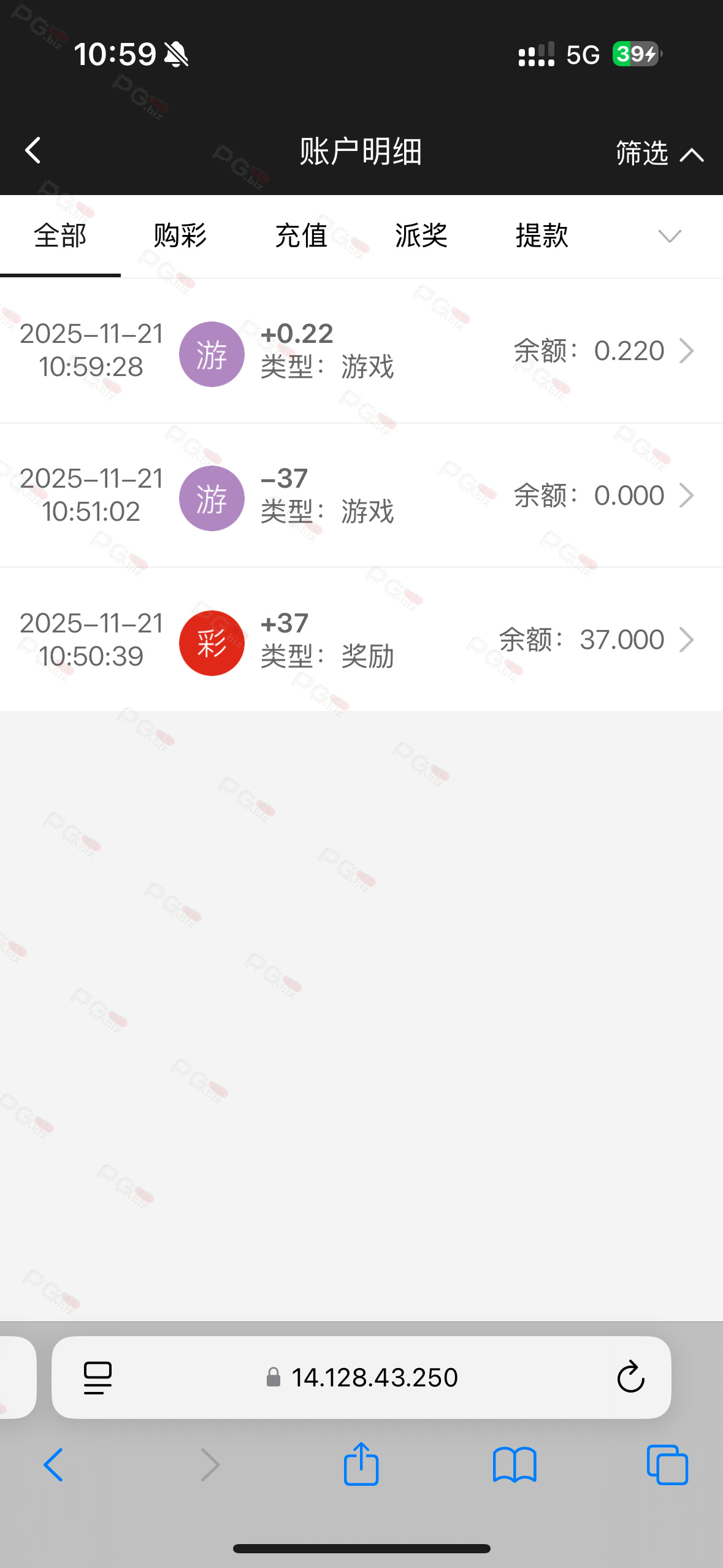View the 提款 tab
Image resolution: width=723 pixels, height=1568 pixels.
(x=542, y=236)
